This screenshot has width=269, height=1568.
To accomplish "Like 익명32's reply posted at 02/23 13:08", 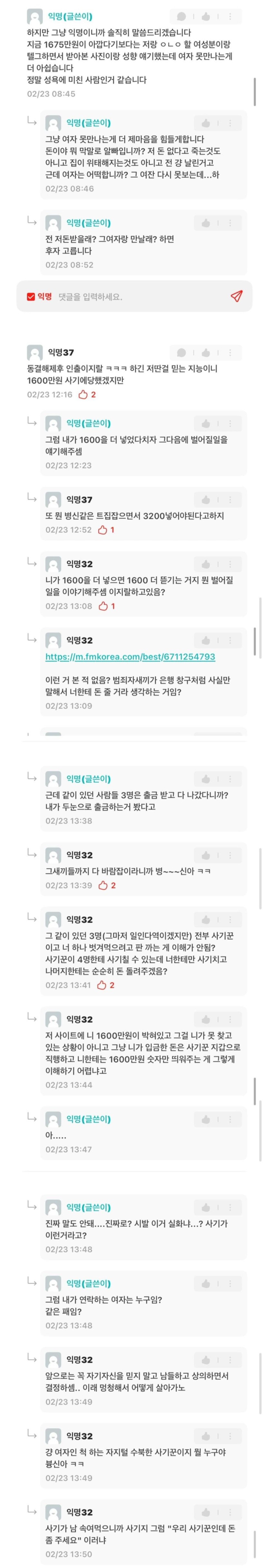I will pos(206,564).
